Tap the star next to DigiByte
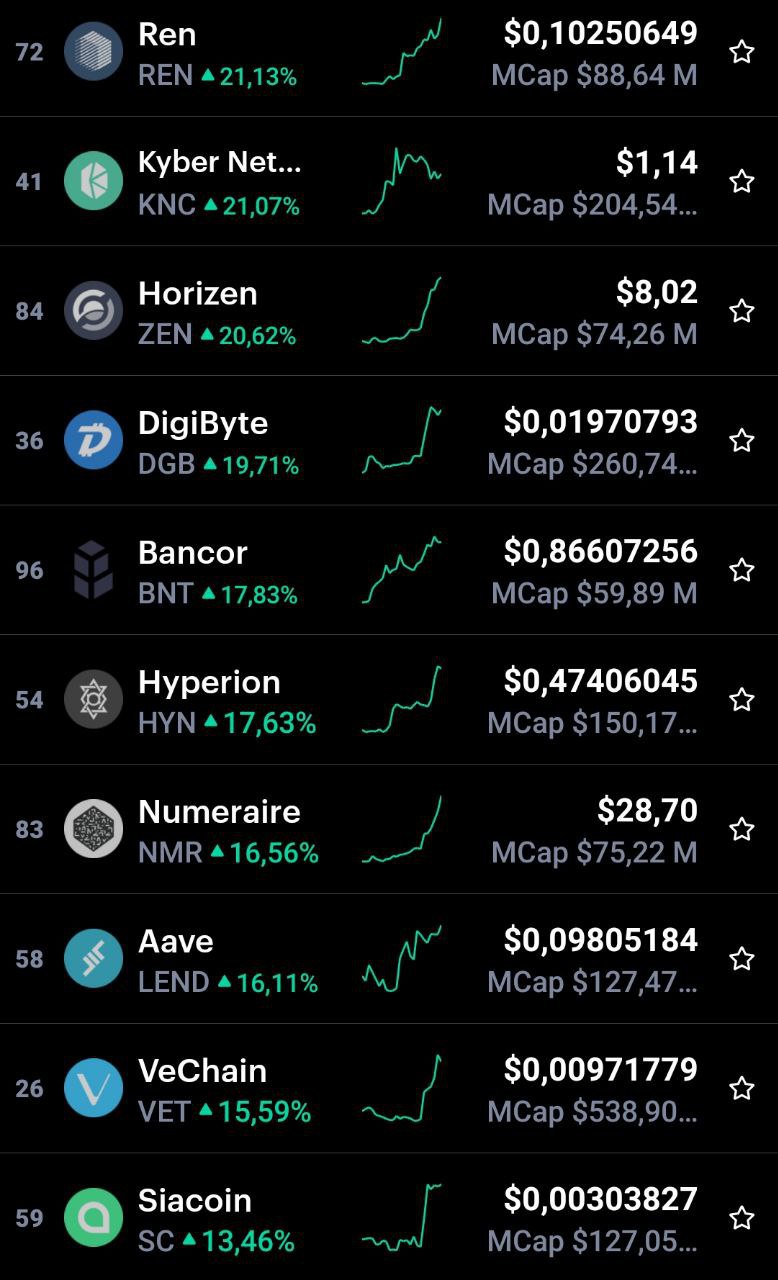Screen dimensions: 778x1280 pyautogui.click(x=741, y=440)
